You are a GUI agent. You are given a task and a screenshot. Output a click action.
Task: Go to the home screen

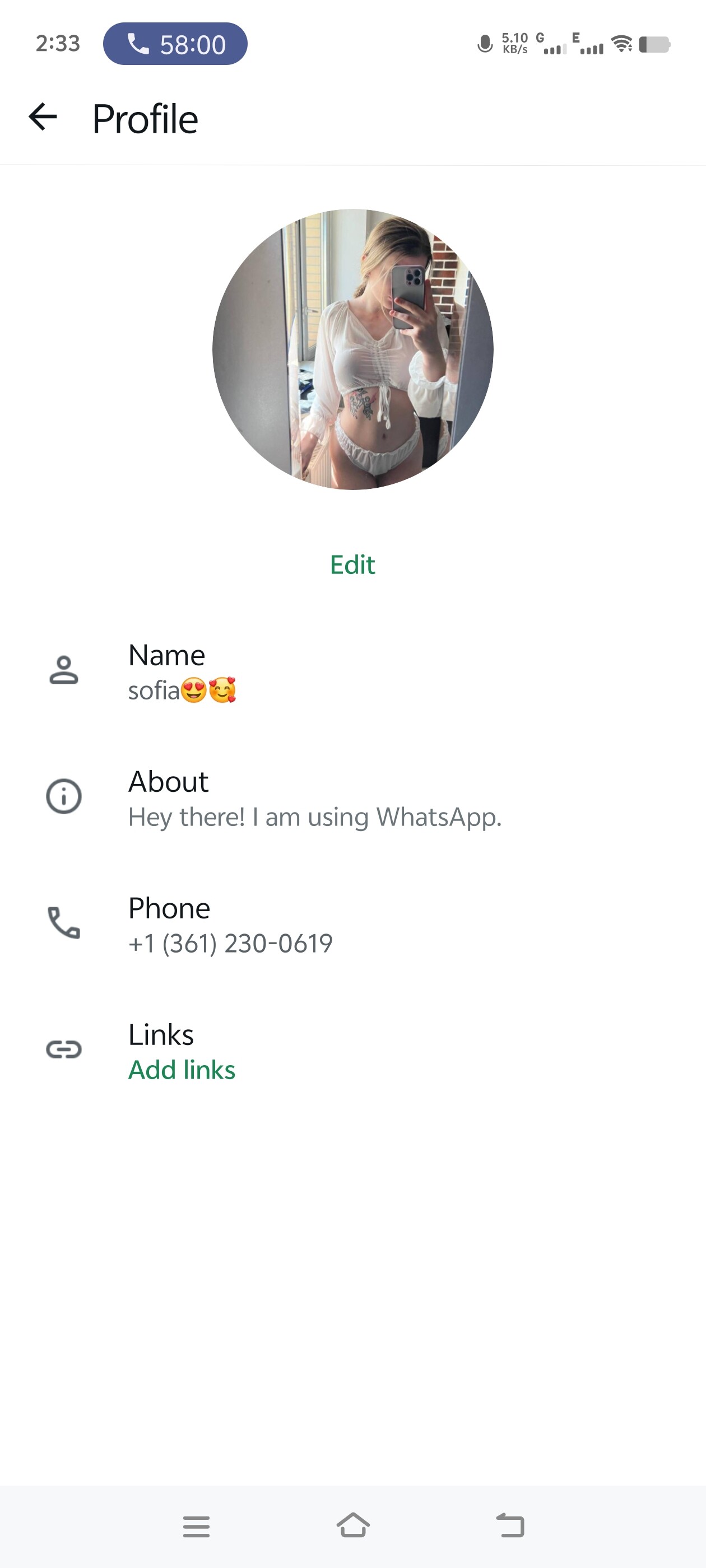(x=352, y=1525)
